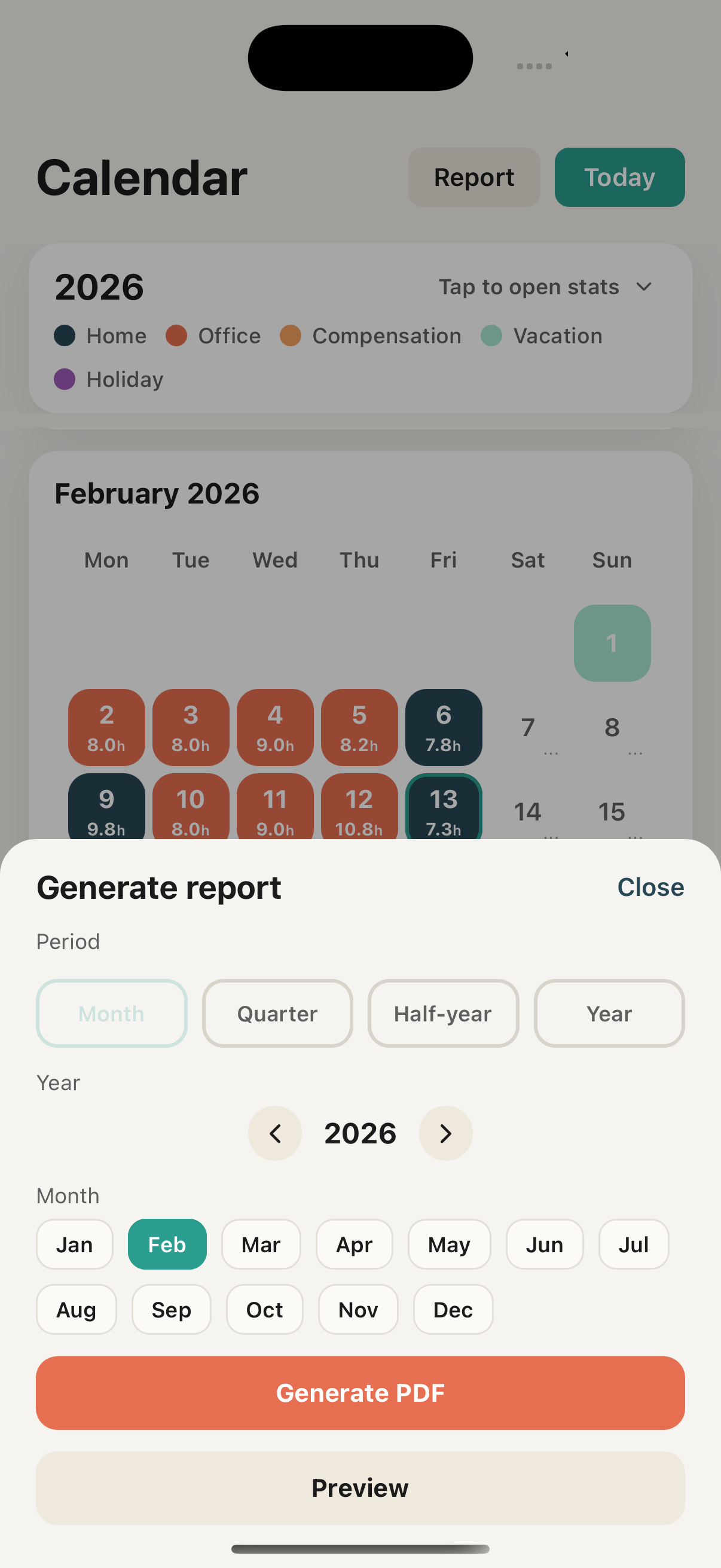
Task: Select the Vacation legend marker
Action: click(x=490, y=335)
